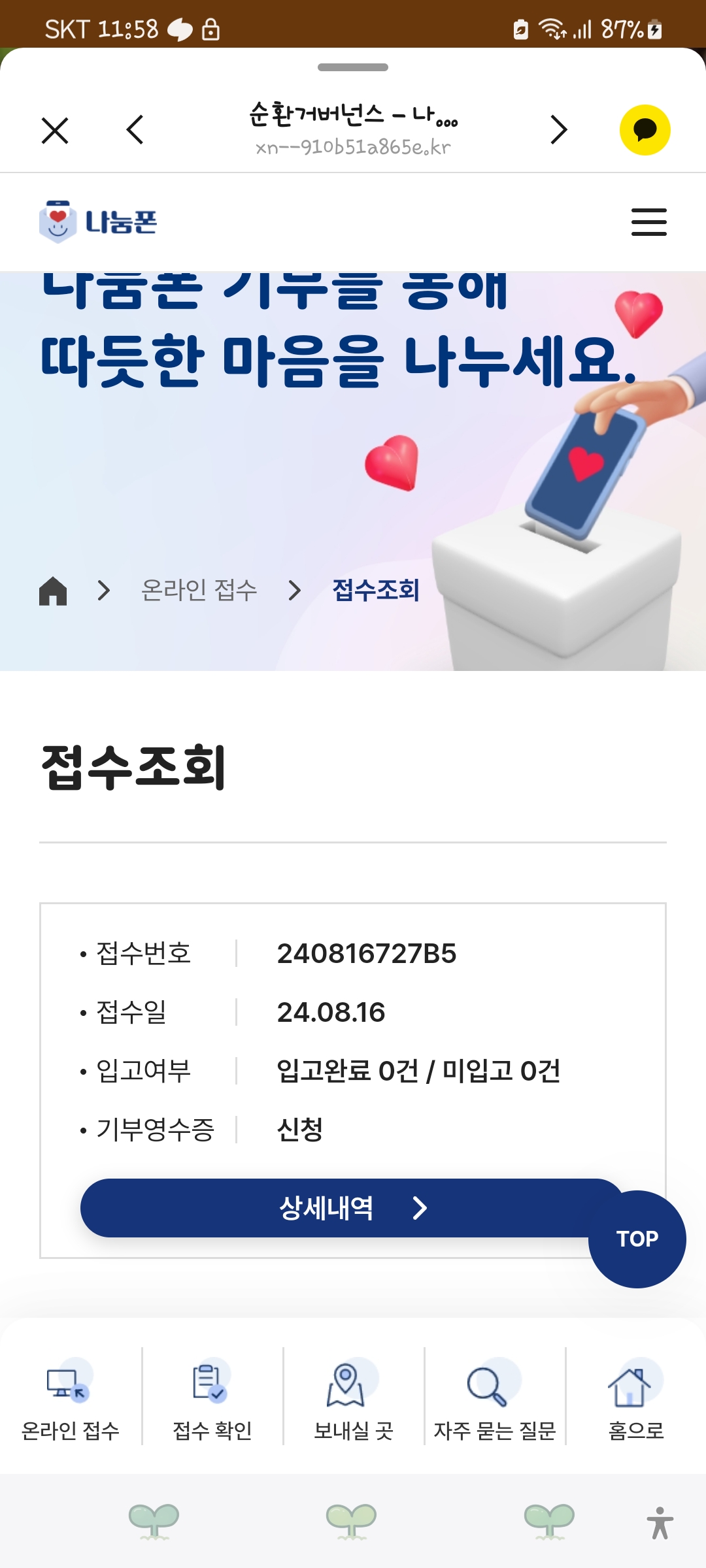Image resolution: width=706 pixels, height=1568 pixels.
Task: Request the donation receipt via 신청
Action: (300, 1129)
